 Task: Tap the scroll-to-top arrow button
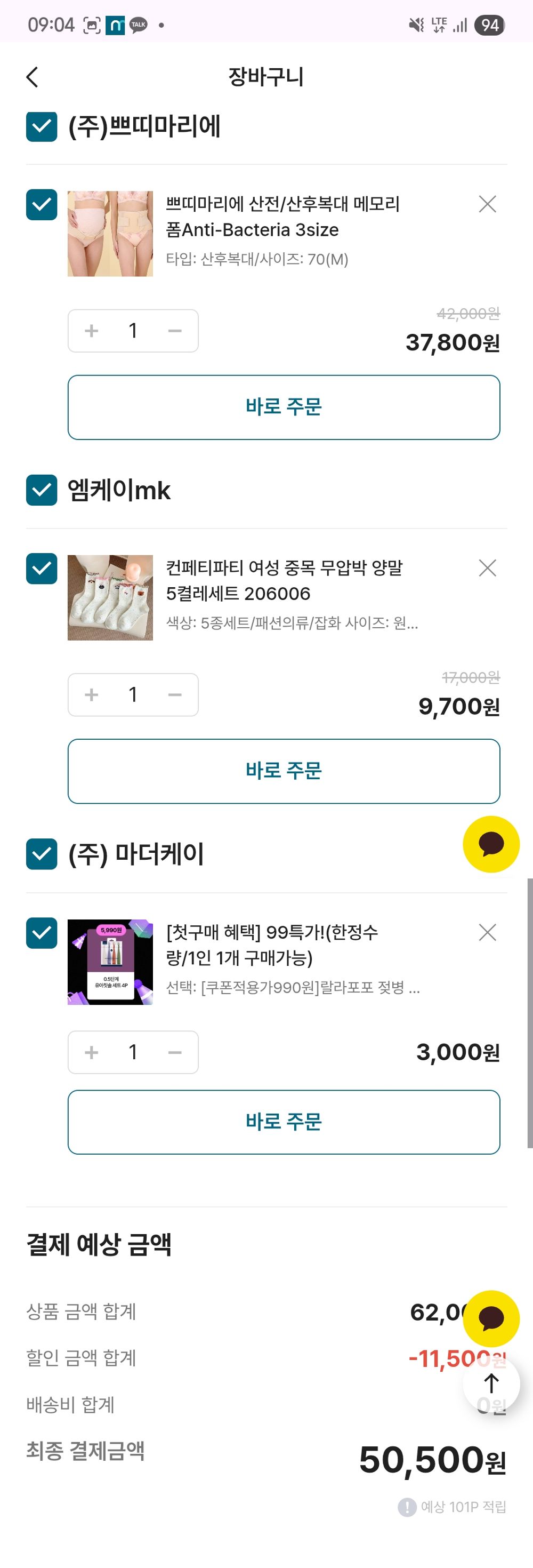(x=490, y=1383)
